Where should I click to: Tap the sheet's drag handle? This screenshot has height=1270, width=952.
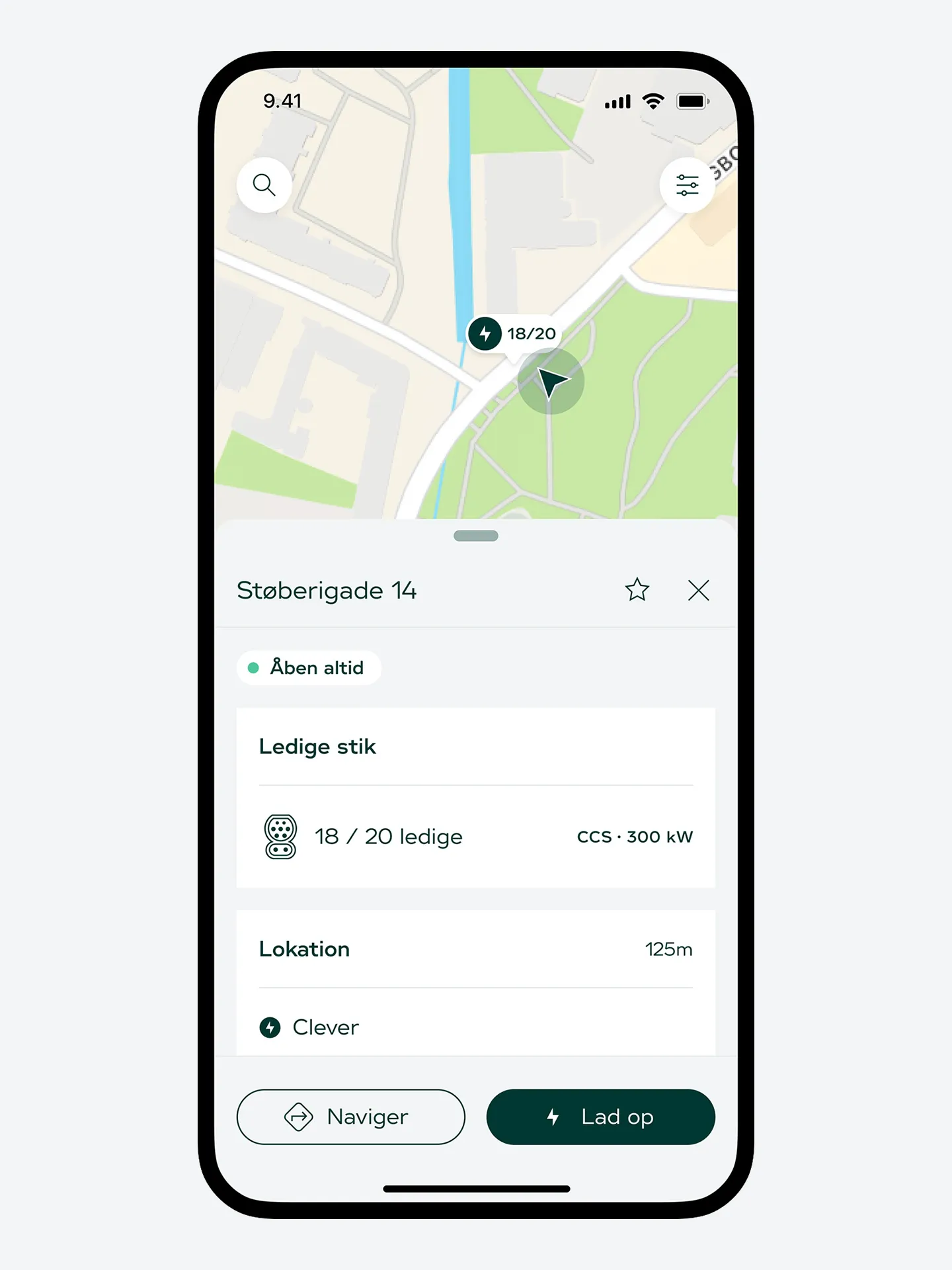[x=476, y=536]
